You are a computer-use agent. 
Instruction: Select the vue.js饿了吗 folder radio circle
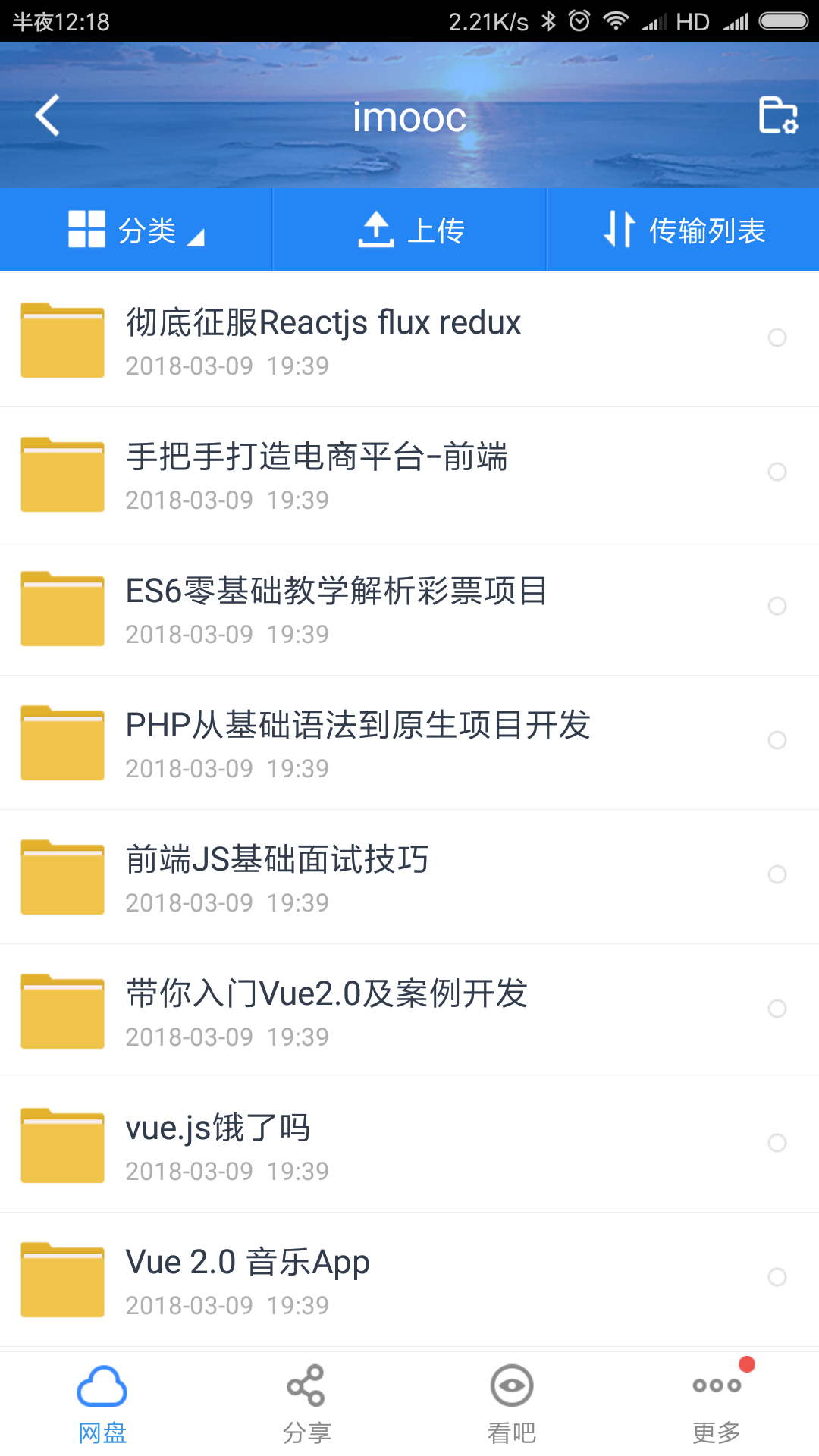[x=777, y=1143]
